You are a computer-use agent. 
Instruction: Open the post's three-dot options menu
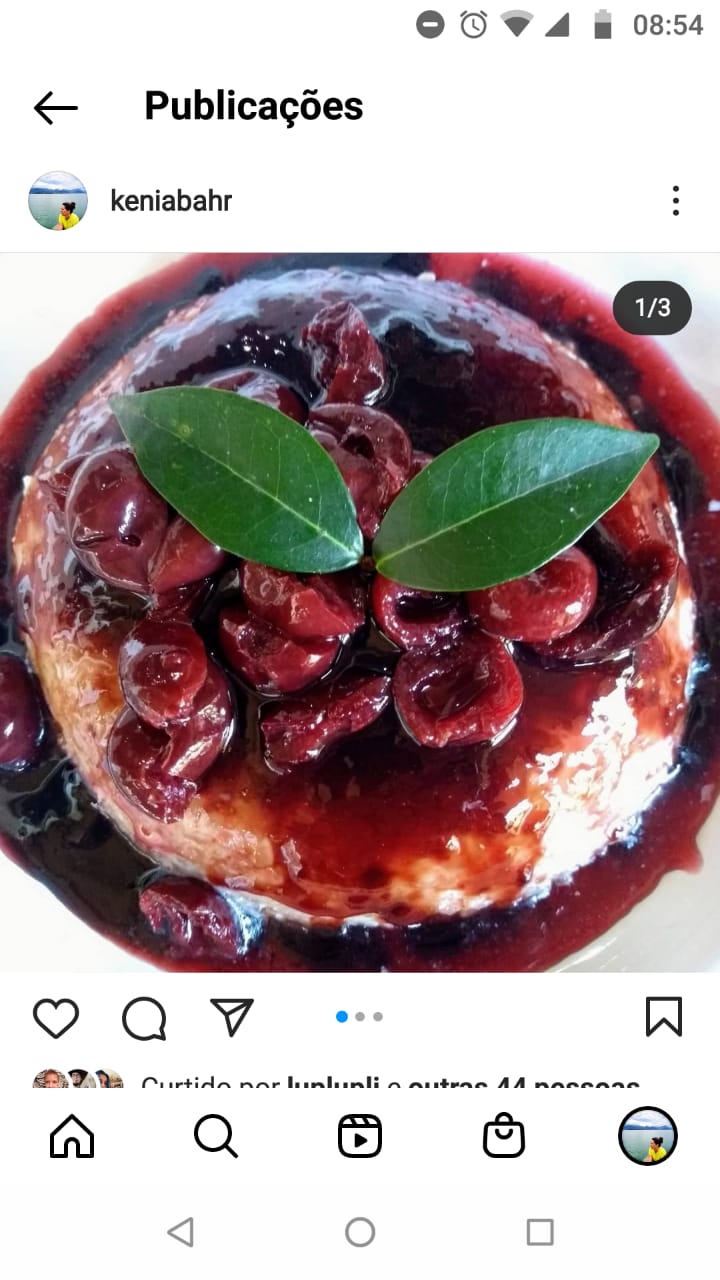(x=676, y=201)
